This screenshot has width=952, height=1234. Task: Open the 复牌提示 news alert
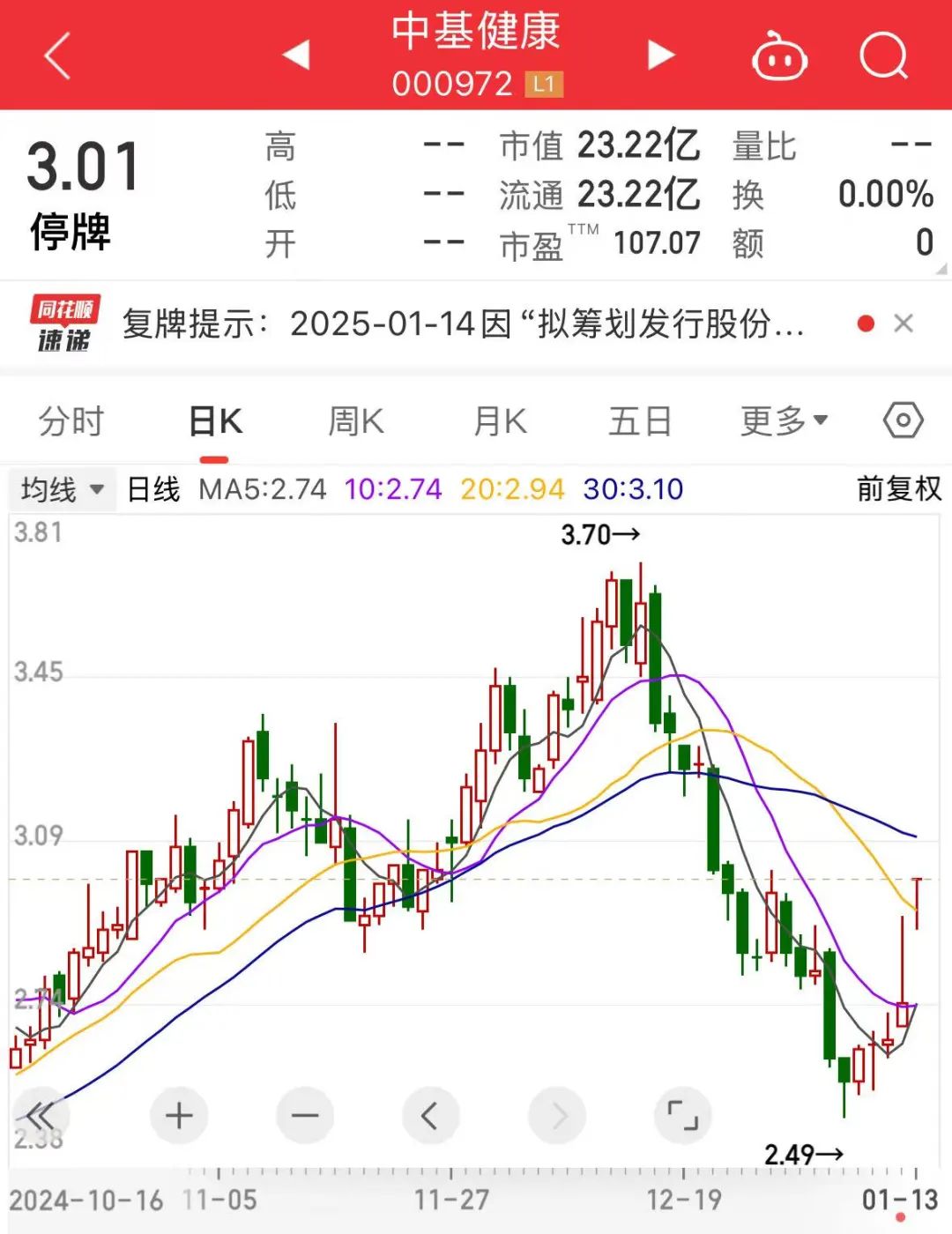point(463,324)
